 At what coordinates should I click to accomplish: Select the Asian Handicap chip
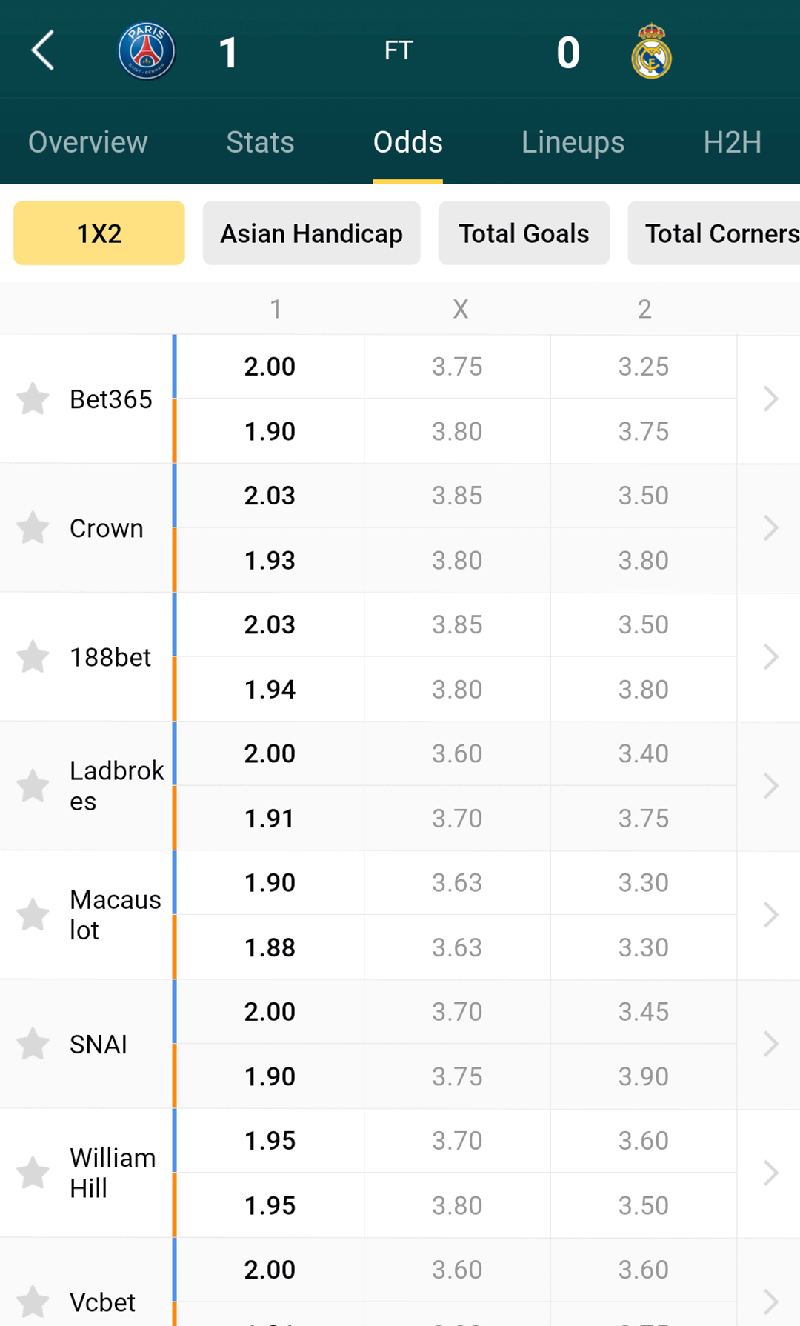312,233
